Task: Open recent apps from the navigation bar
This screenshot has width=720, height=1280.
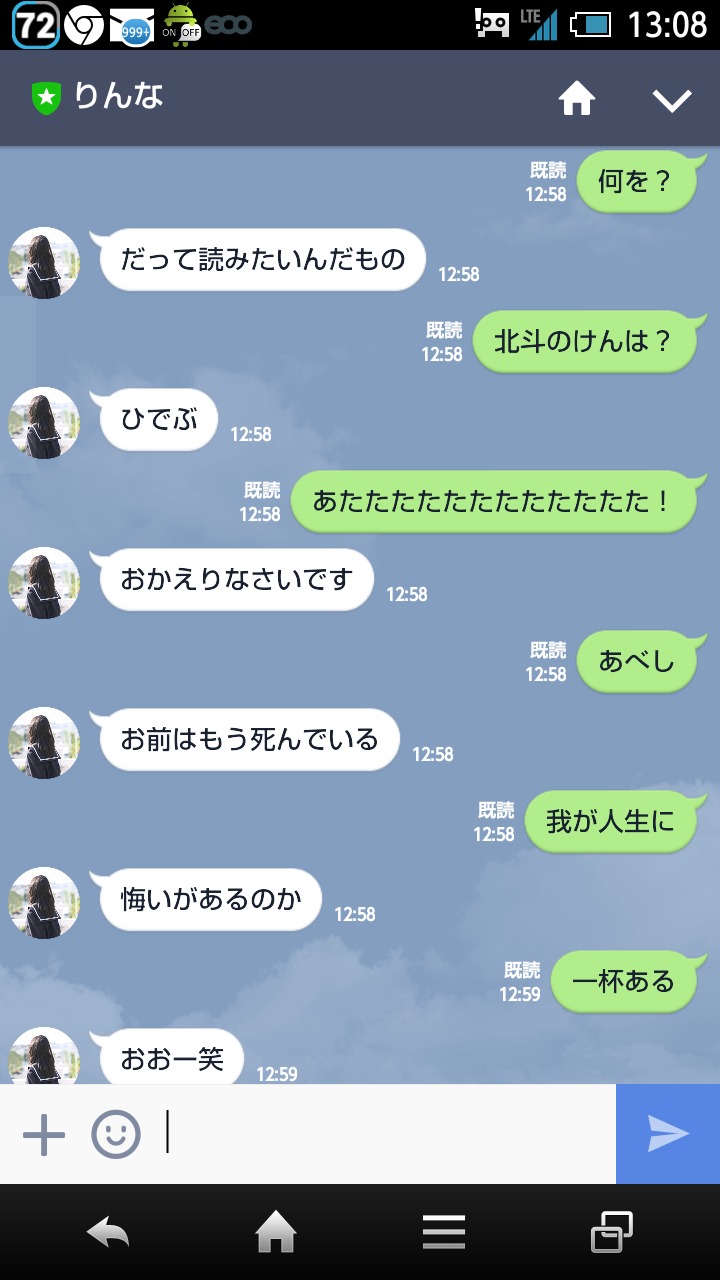Action: [611, 1232]
